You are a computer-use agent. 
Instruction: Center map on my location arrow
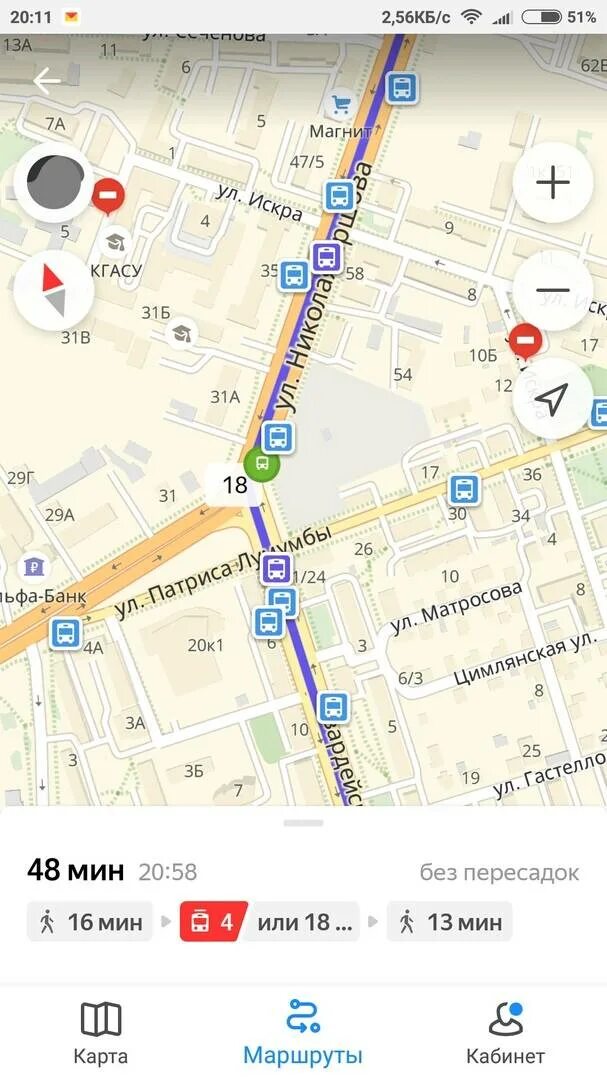click(553, 398)
